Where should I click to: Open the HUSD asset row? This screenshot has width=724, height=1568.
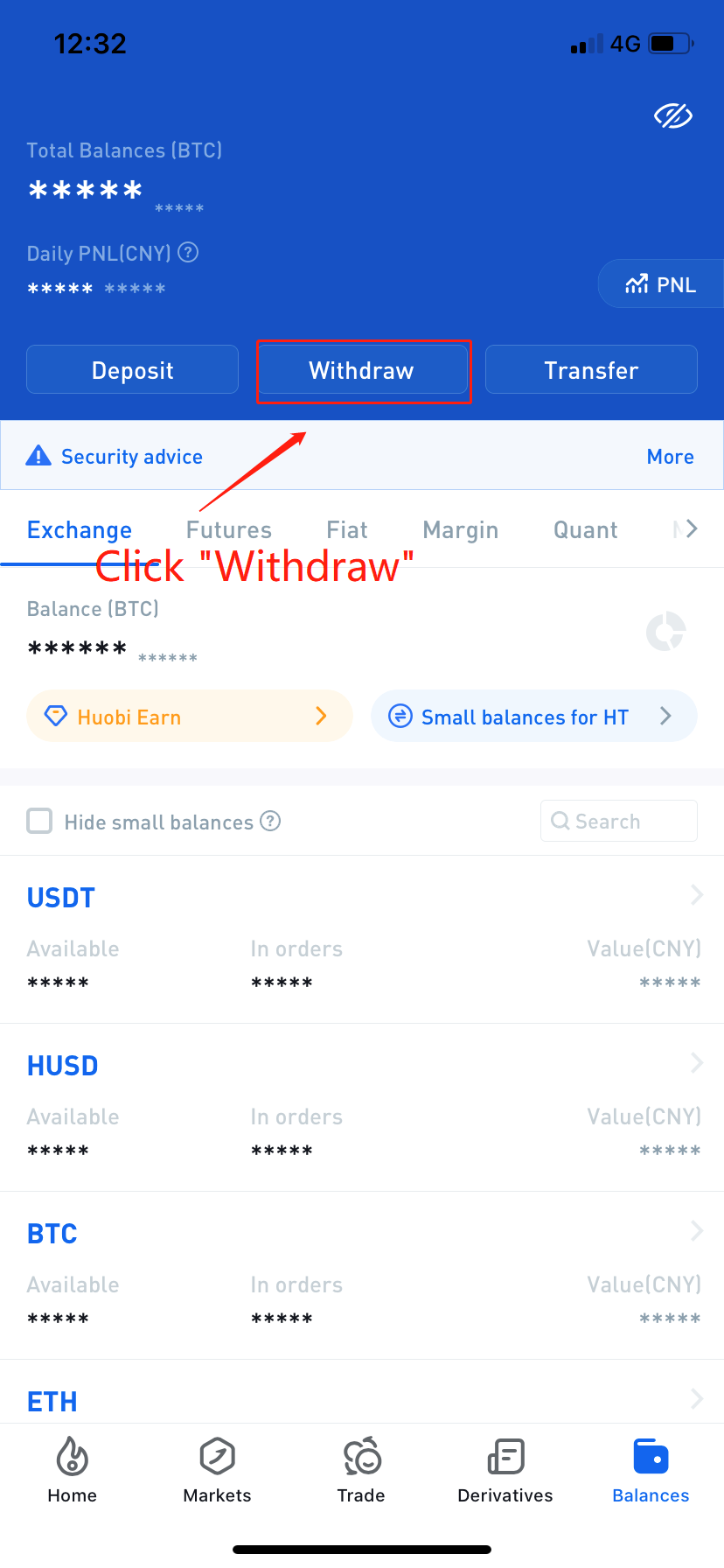pos(362,1106)
